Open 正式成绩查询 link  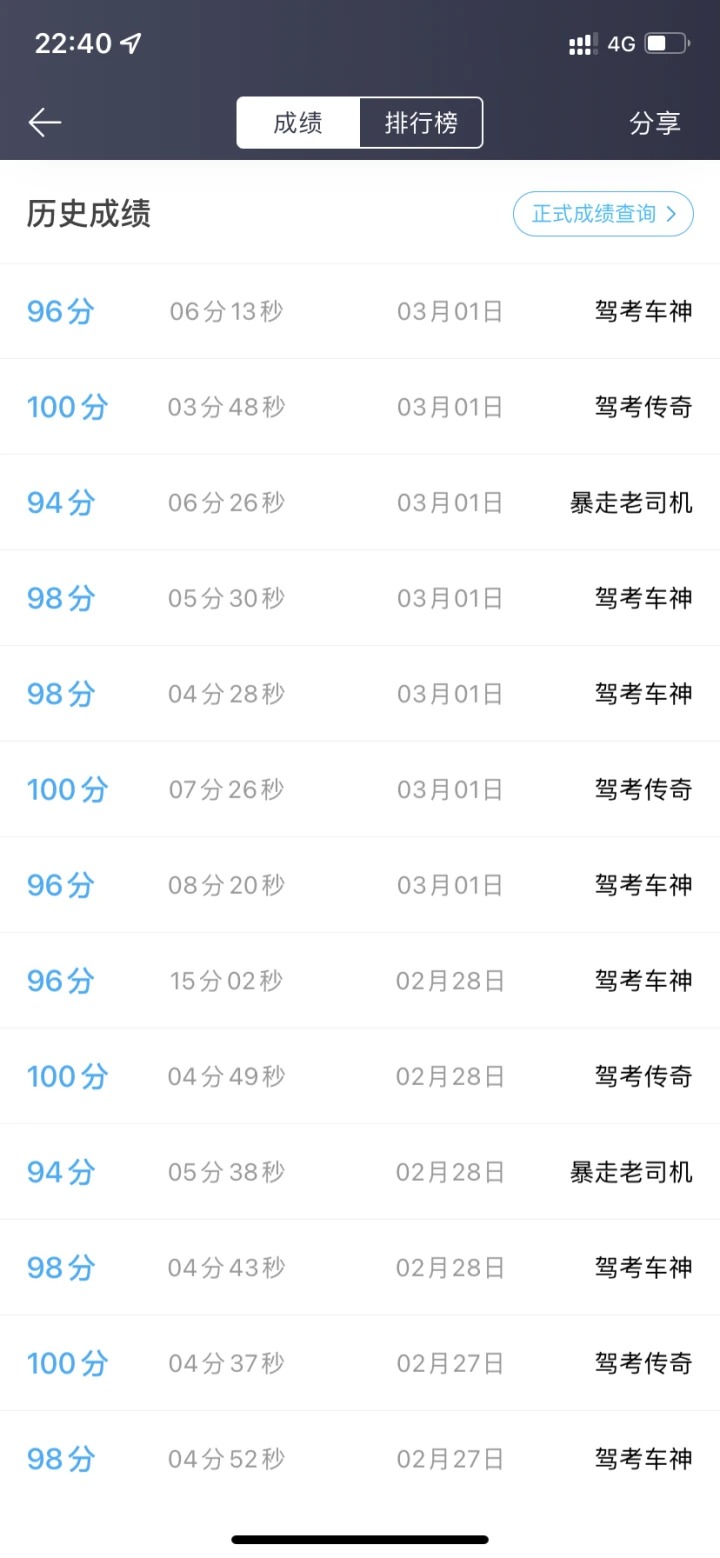[603, 214]
